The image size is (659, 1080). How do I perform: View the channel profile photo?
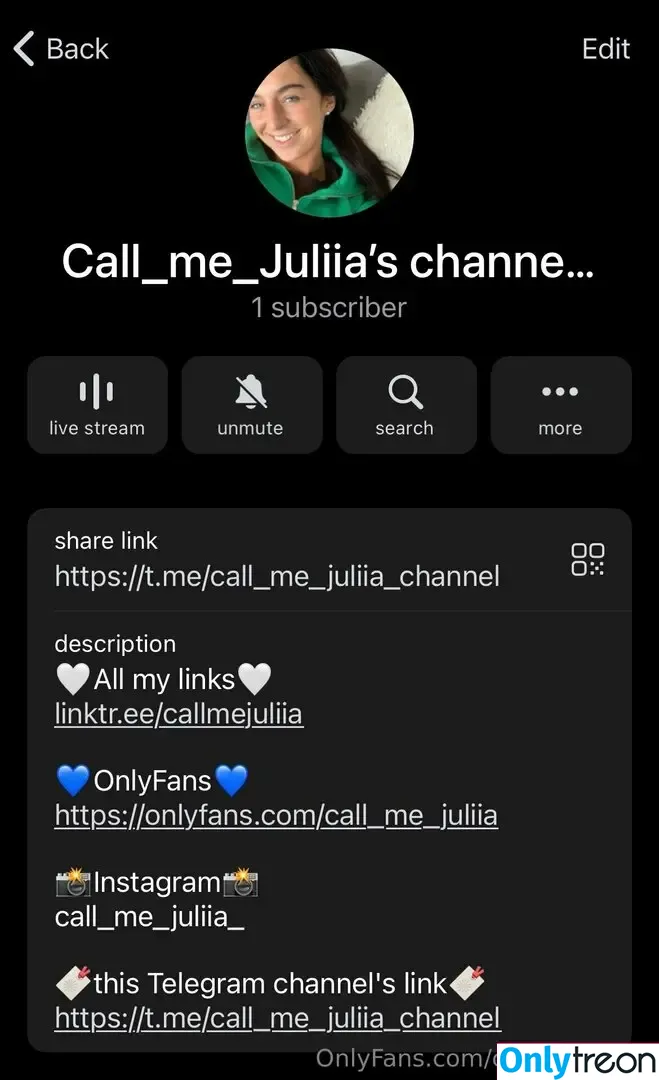329,133
